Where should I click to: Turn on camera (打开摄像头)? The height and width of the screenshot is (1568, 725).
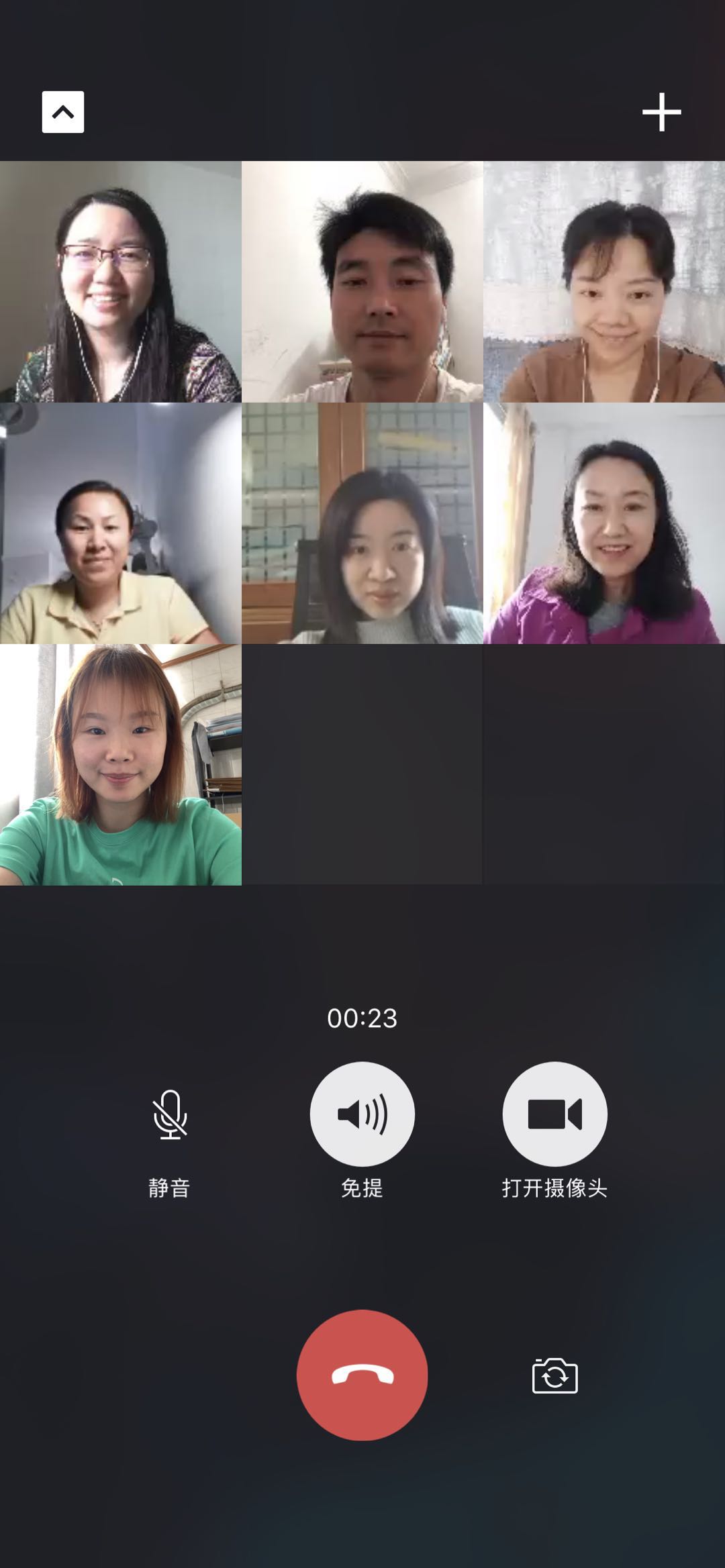pyautogui.click(x=554, y=1114)
